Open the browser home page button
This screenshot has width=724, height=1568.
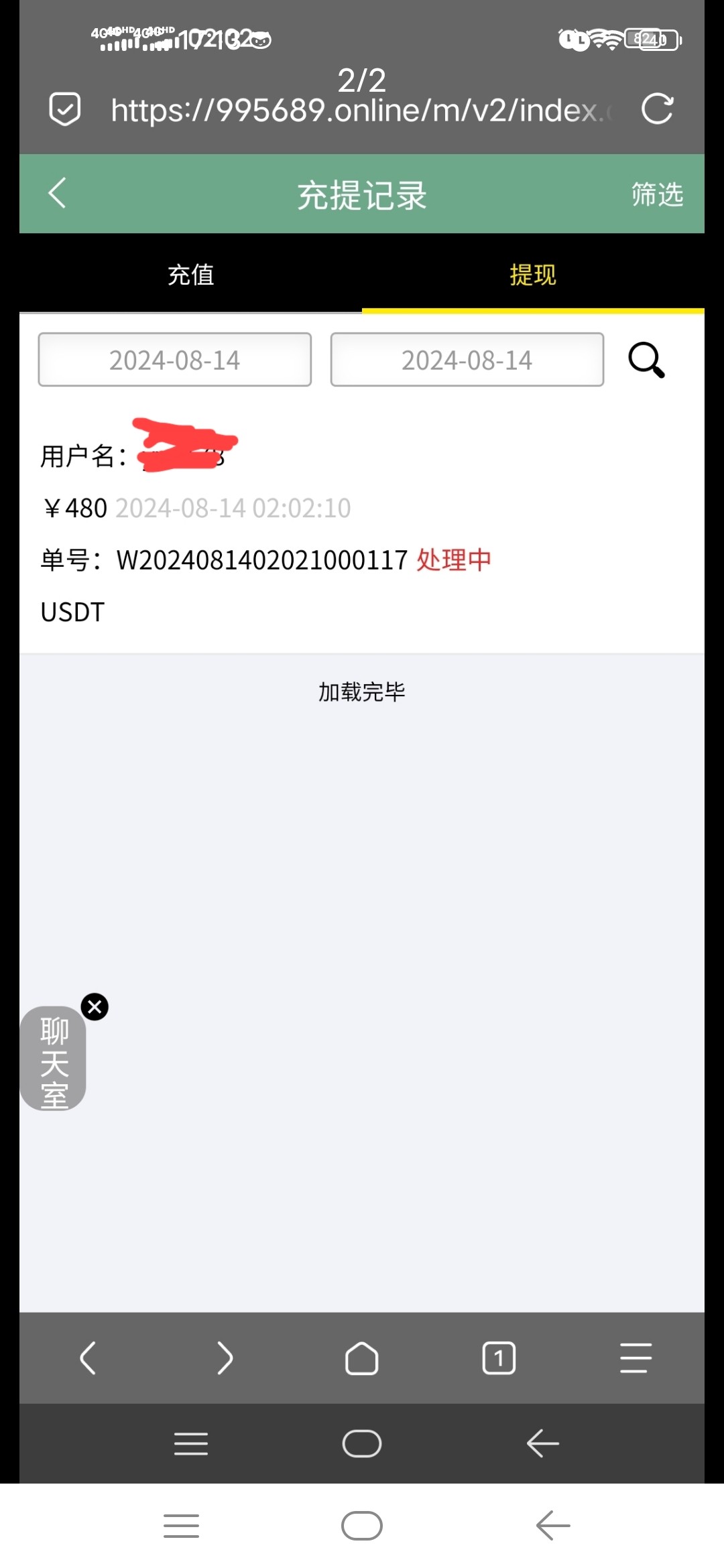pos(362,1358)
